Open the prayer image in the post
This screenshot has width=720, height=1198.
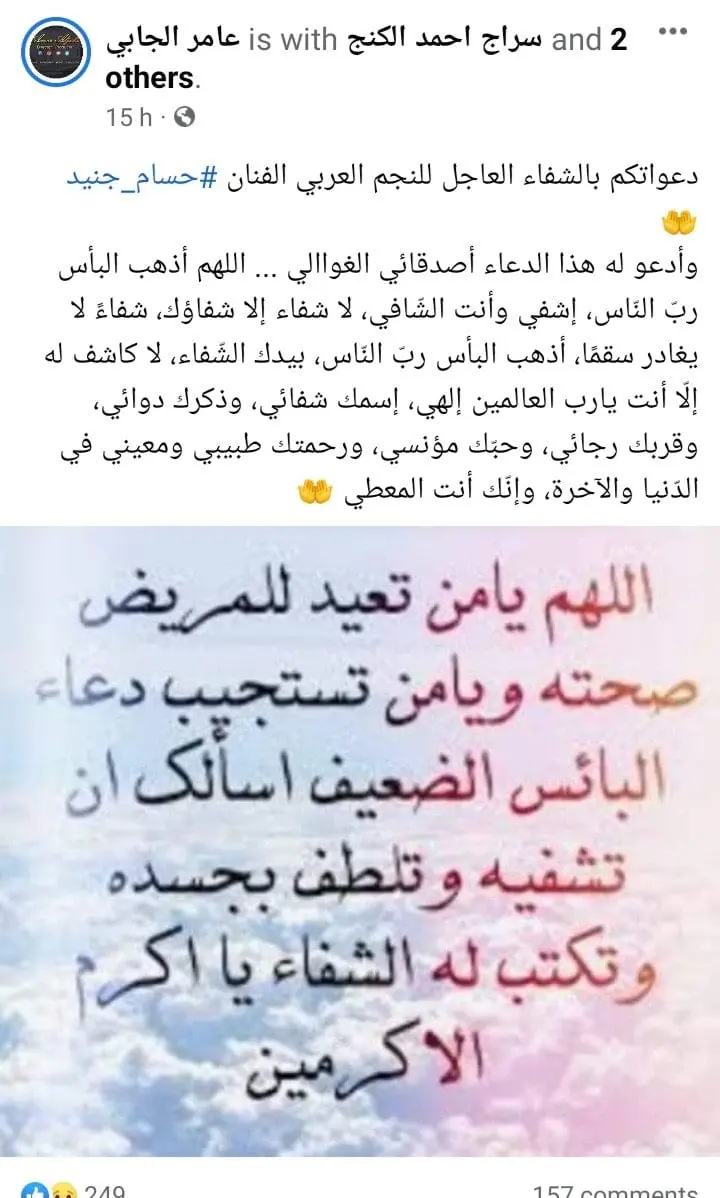360,840
